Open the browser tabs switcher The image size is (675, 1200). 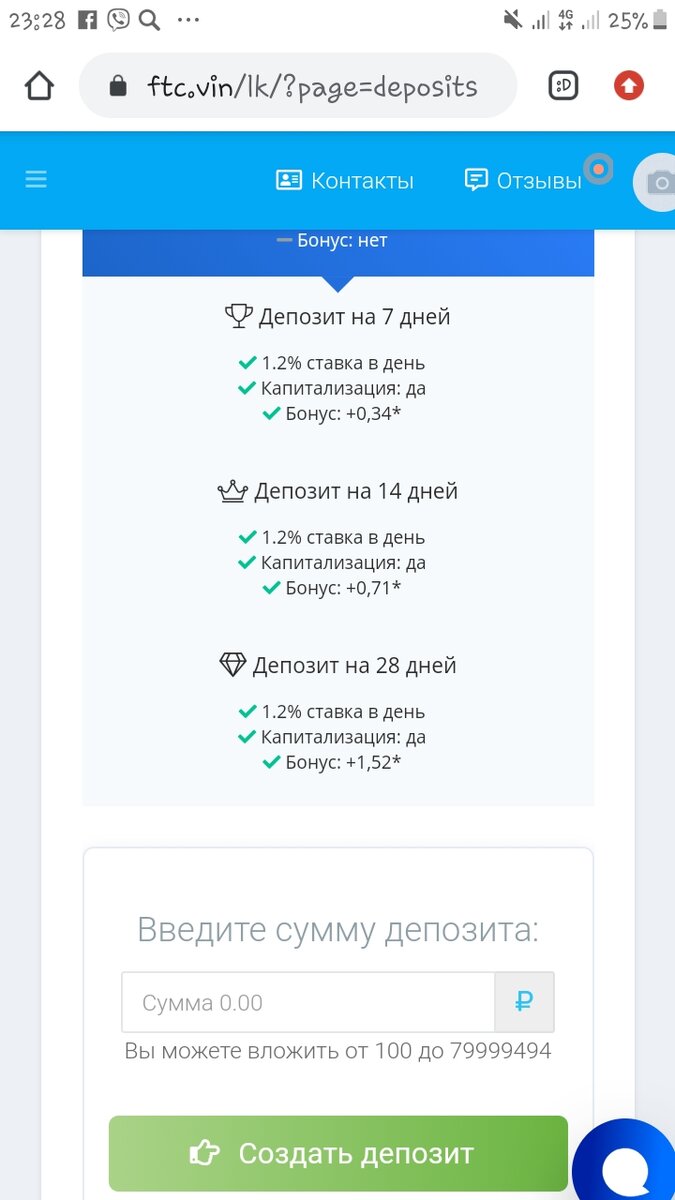(x=564, y=86)
